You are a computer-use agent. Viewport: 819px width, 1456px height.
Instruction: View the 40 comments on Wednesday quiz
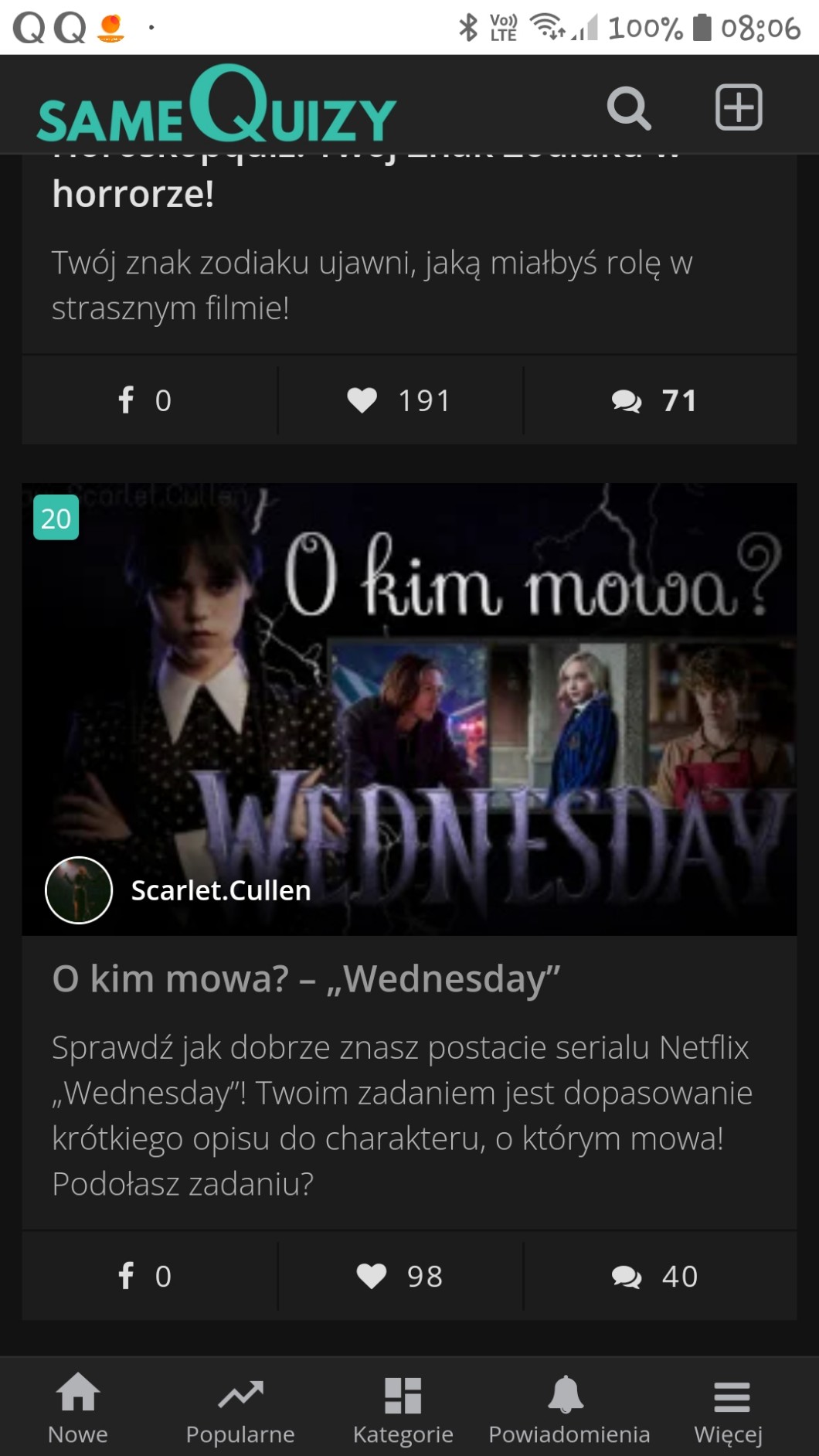pyautogui.click(x=655, y=1276)
